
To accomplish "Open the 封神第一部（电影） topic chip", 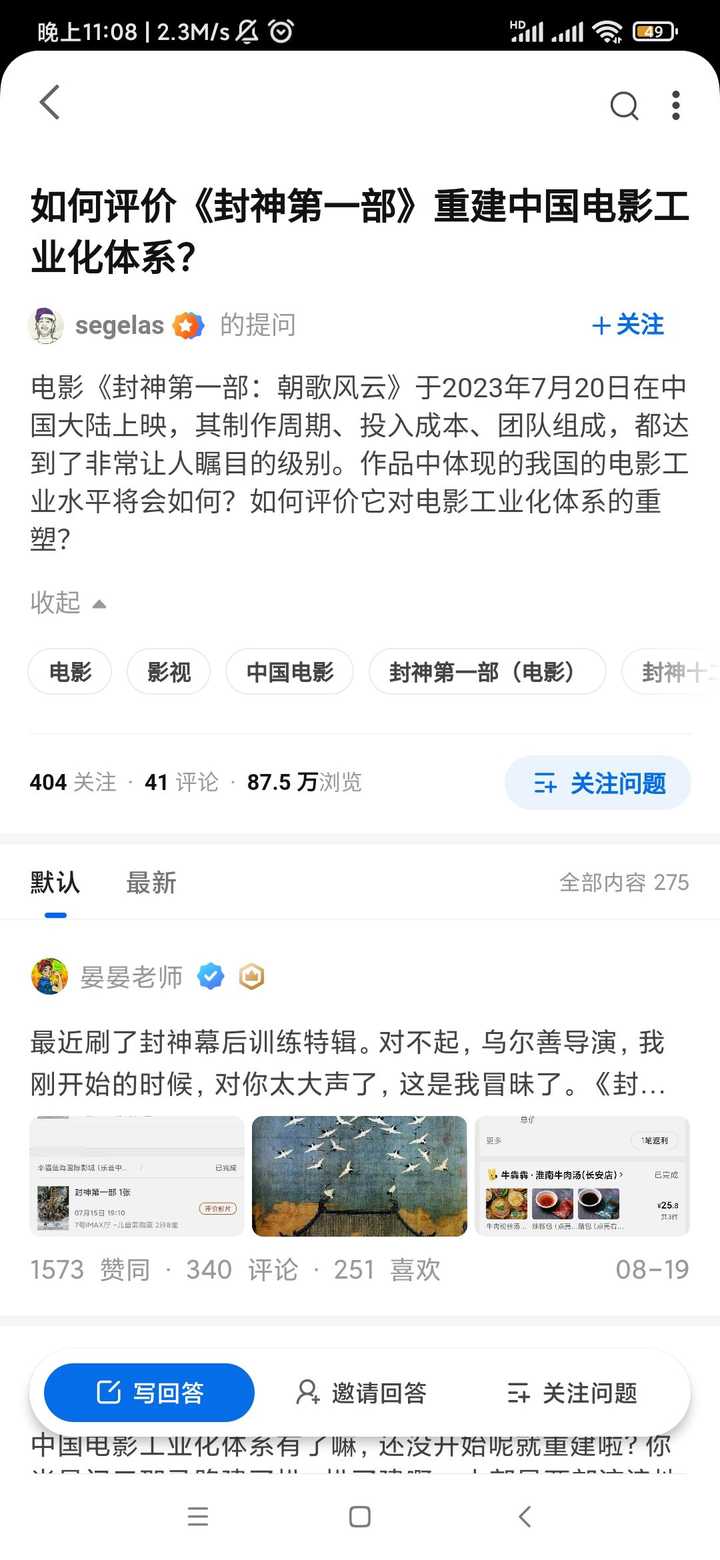I will tap(487, 672).
